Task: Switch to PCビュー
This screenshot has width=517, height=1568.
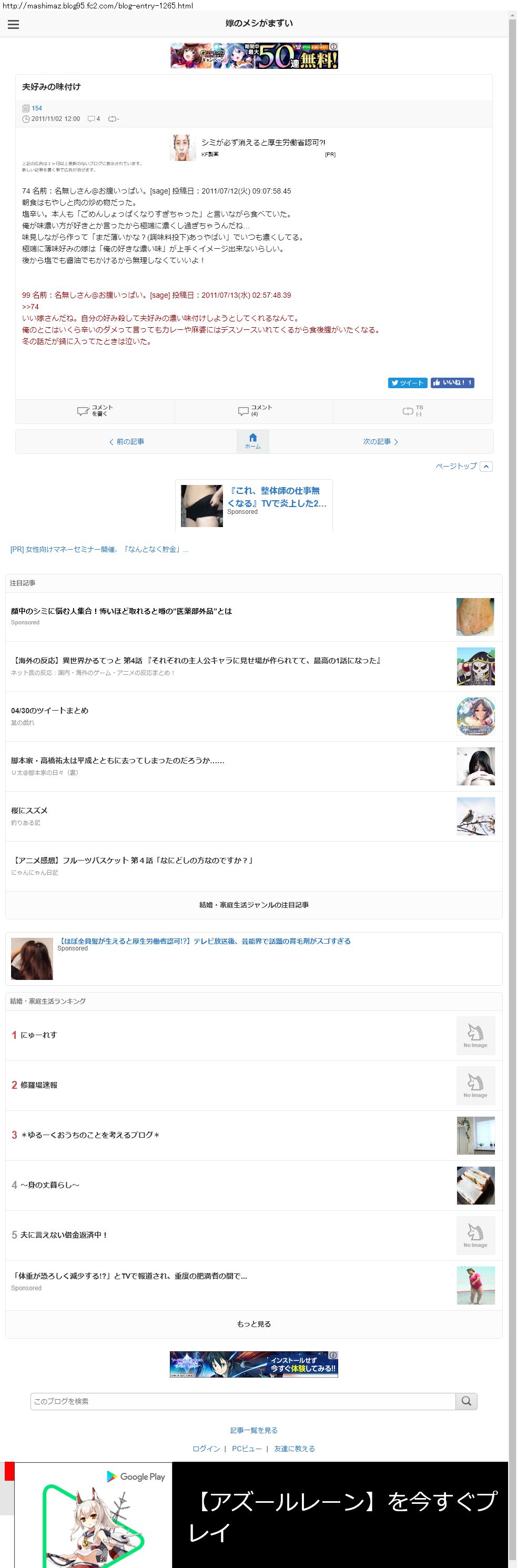Action: tap(247, 1449)
